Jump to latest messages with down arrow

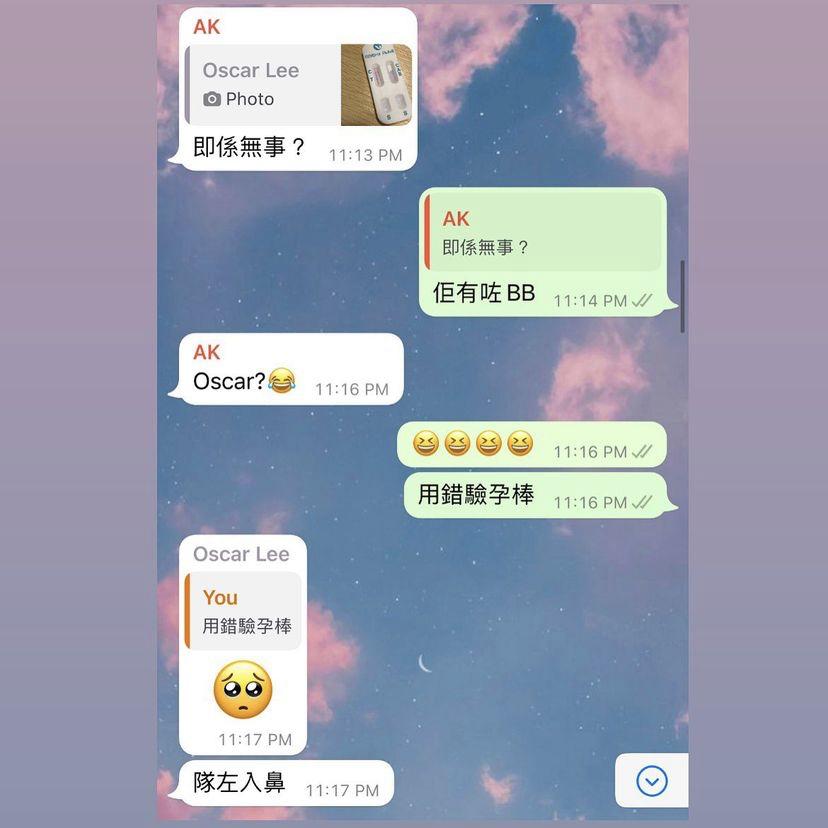[x=651, y=780]
